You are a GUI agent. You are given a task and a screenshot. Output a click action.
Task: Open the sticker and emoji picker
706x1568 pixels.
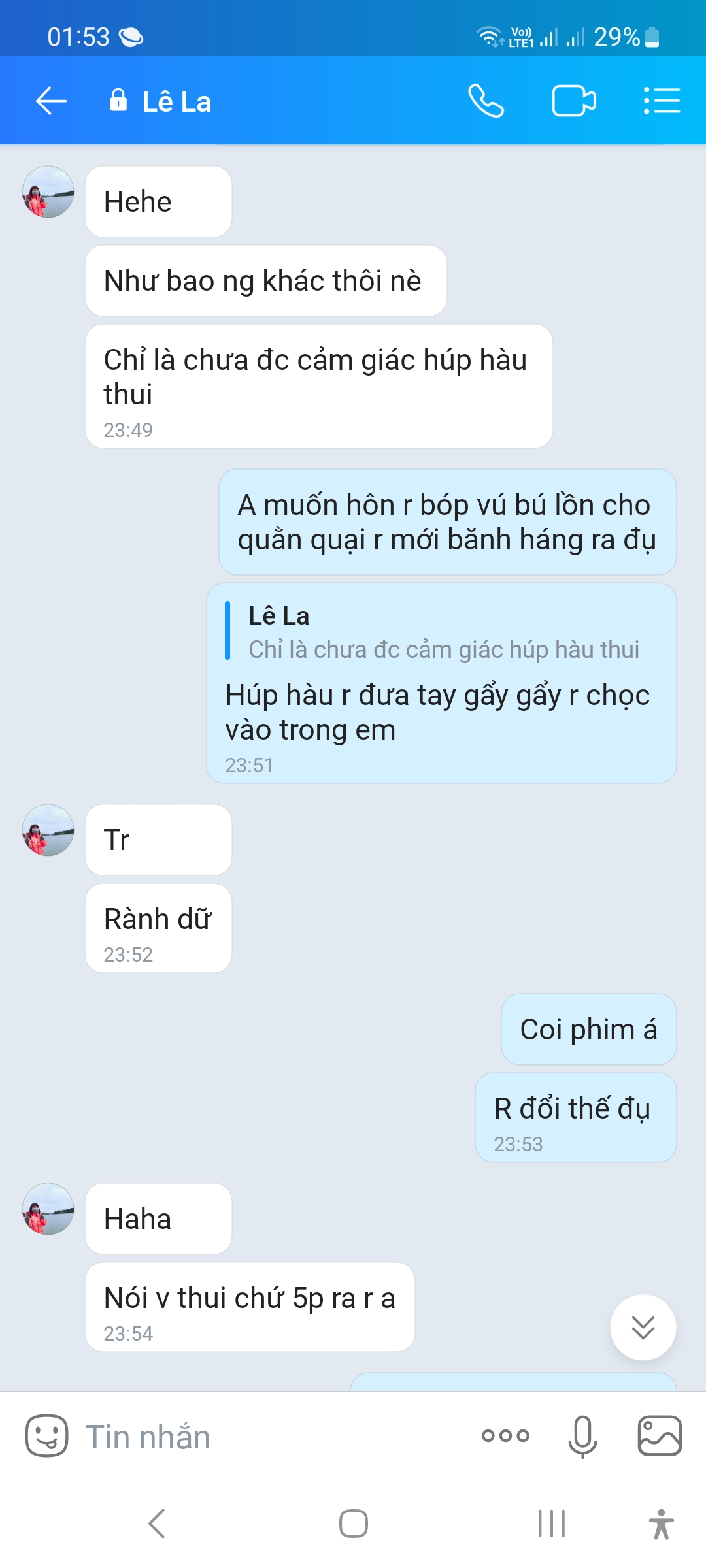[46, 1435]
